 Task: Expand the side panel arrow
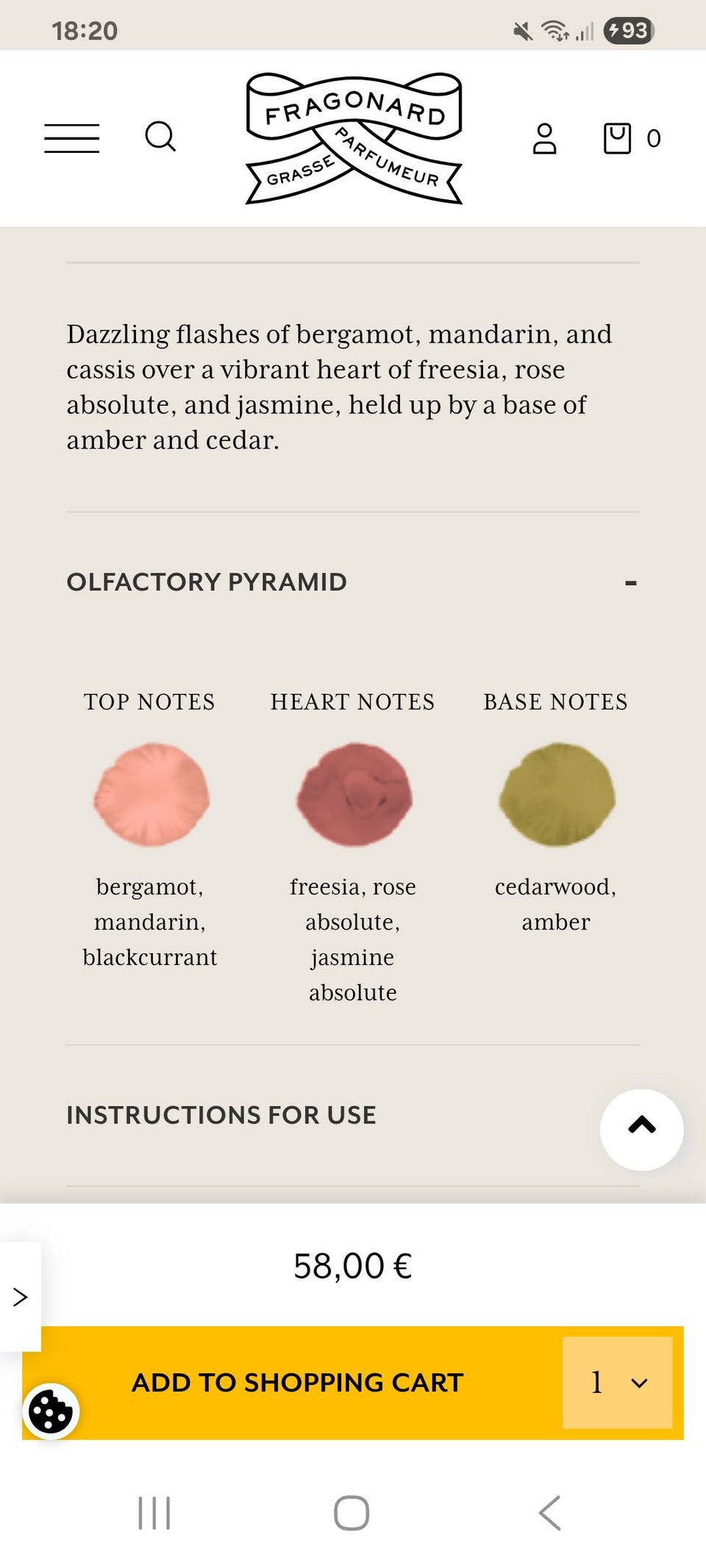20,1297
